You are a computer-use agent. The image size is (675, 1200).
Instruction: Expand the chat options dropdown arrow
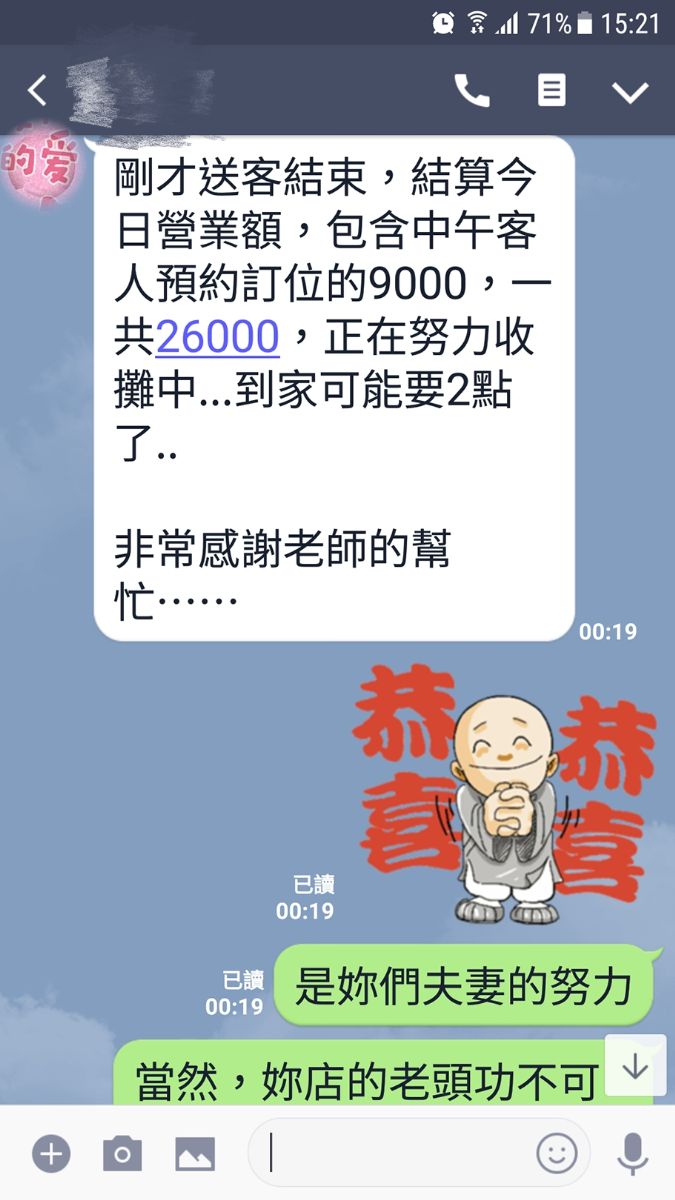630,92
